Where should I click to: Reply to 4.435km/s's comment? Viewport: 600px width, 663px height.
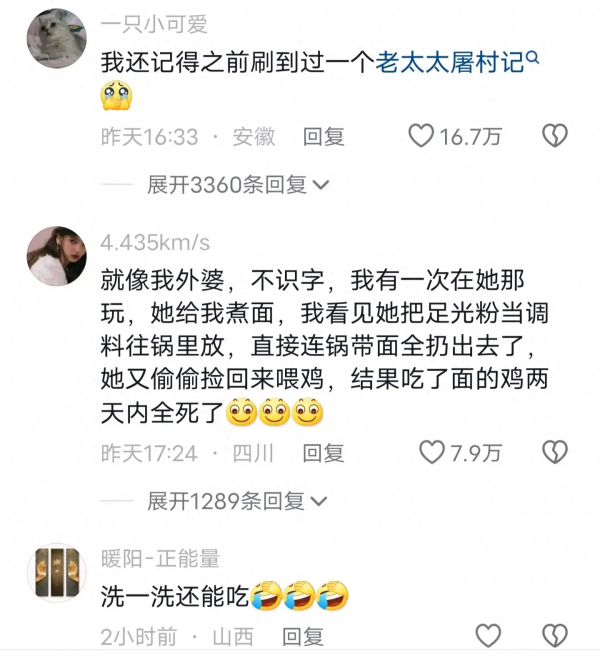coord(324,453)
